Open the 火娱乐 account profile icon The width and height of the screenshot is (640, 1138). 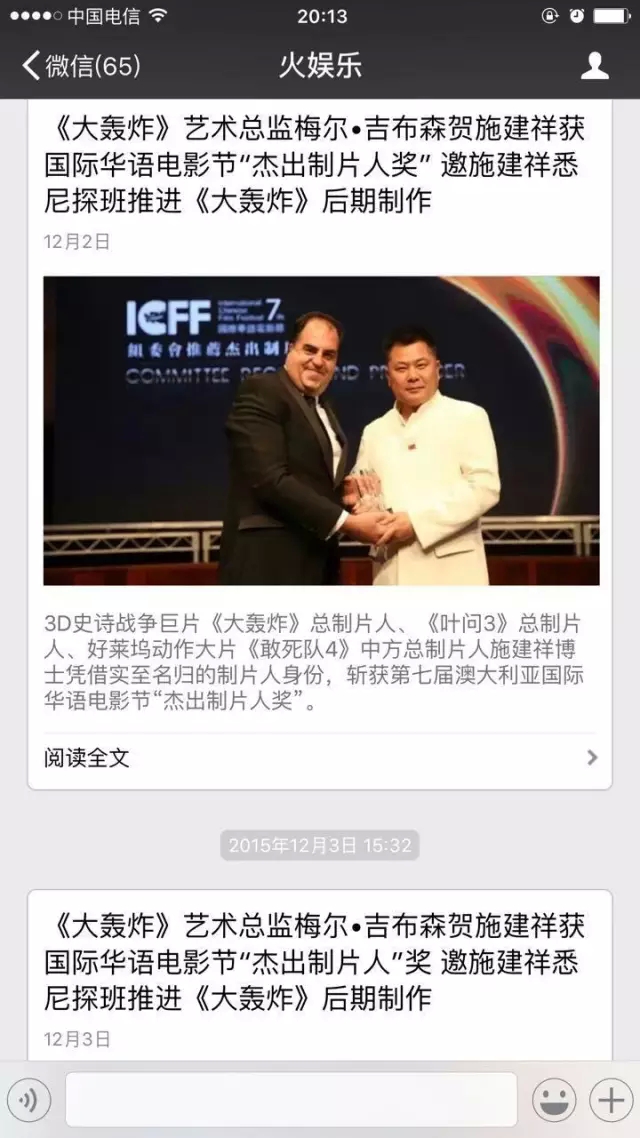(x=594, y=66)
